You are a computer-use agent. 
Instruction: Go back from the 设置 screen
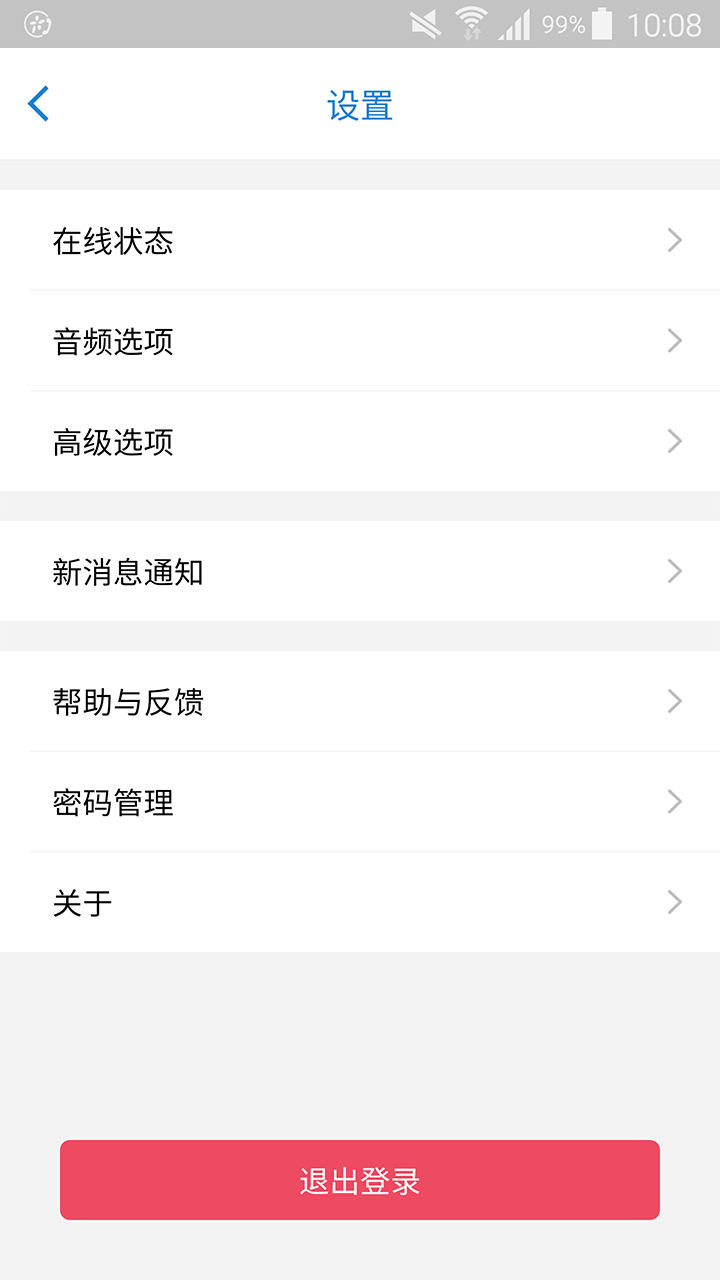click(39, 104)
